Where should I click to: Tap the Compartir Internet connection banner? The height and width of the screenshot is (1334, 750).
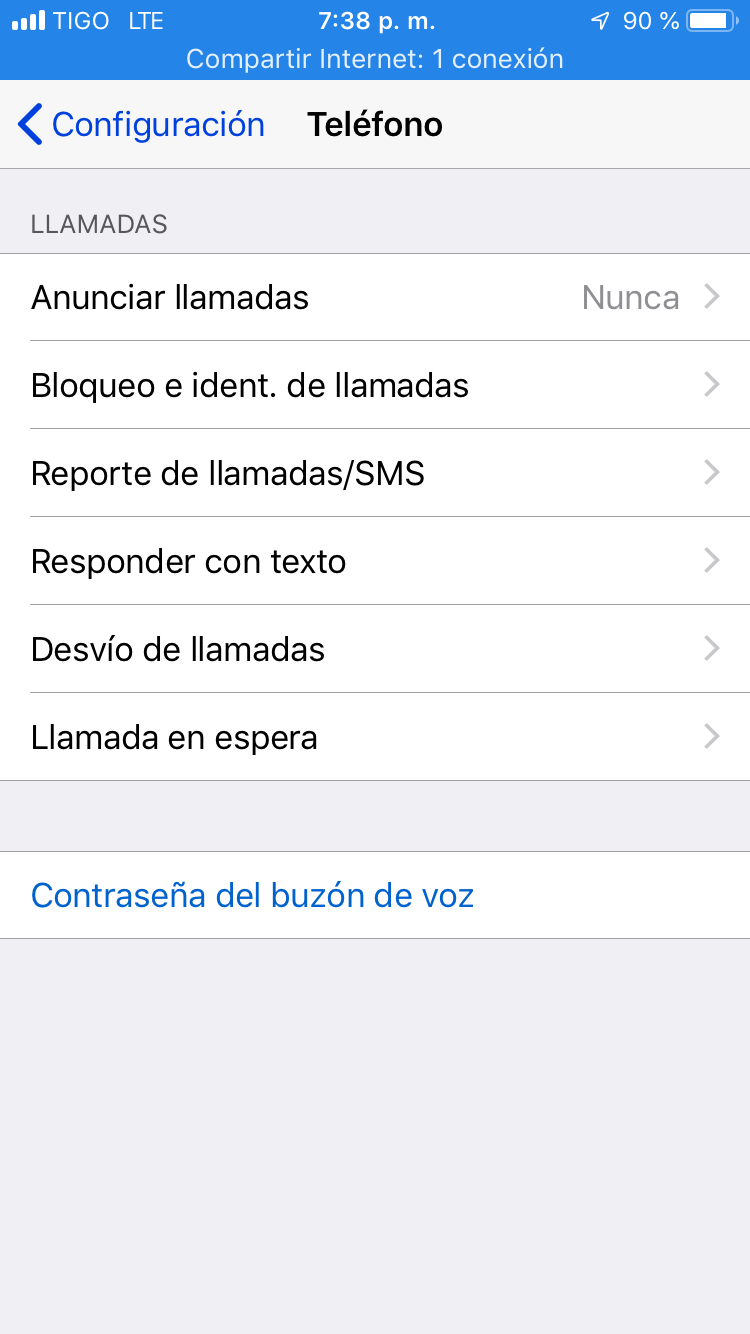tap(375, 59)
